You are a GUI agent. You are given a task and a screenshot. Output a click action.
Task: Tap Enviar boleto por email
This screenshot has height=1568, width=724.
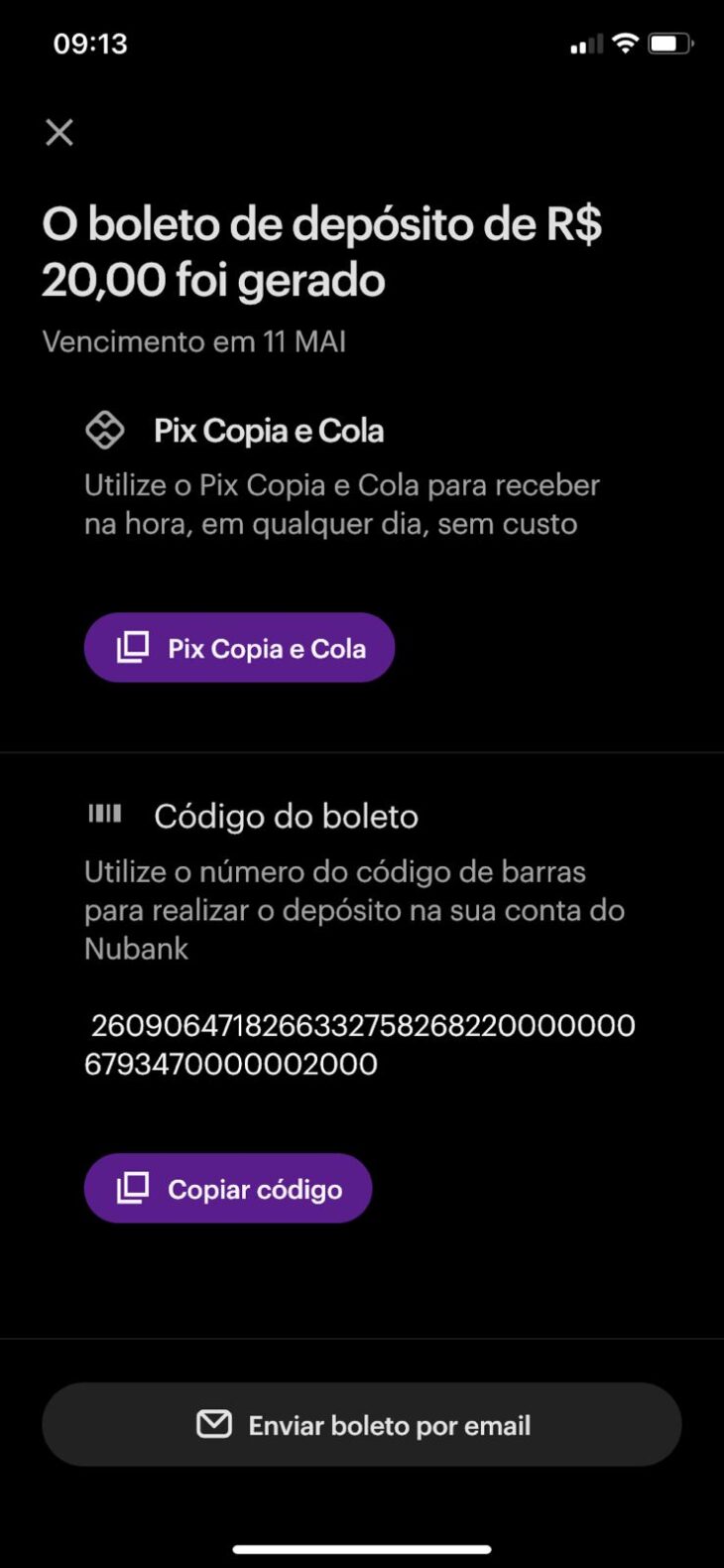click(362, 1424)
